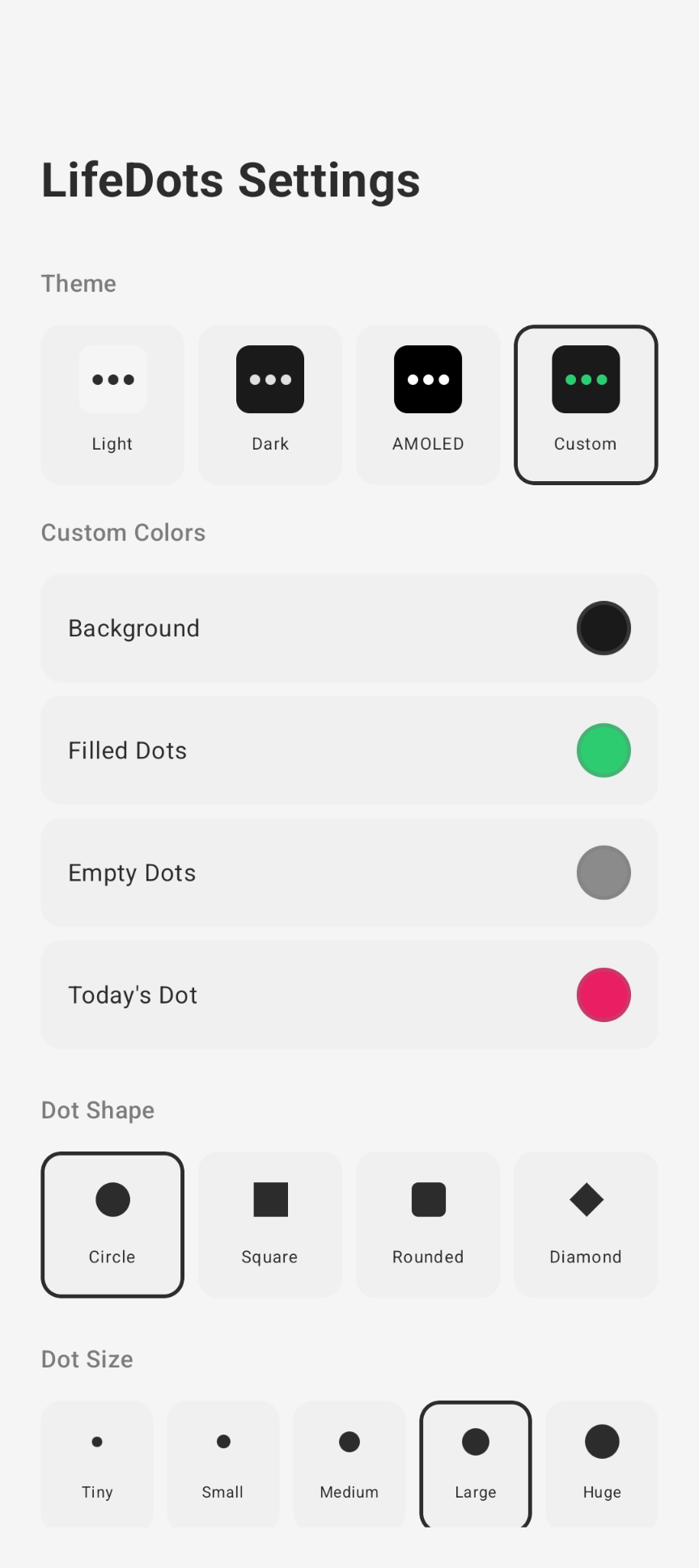Select the Dark theme icon
The height and width of the screenshot is (1568, 699).
[269, 379]
